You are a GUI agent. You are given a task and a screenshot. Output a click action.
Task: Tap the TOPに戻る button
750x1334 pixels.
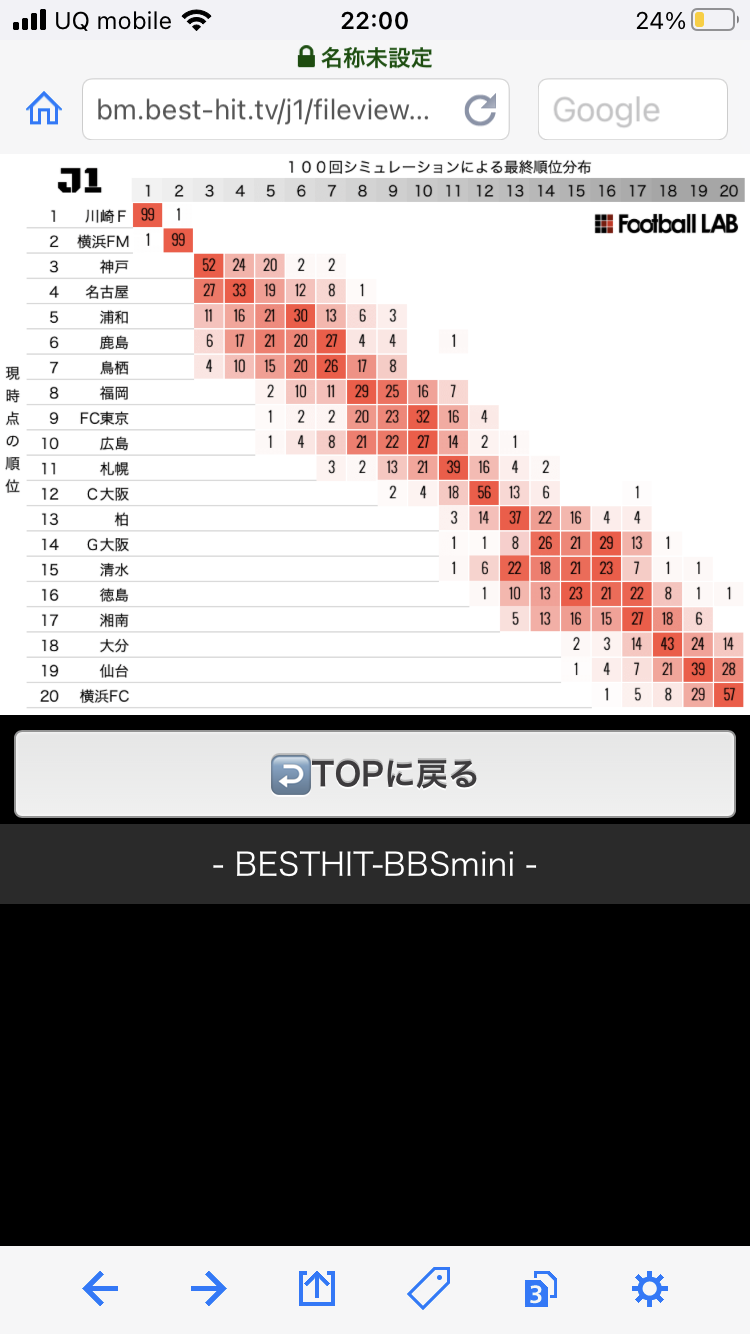coord(375,774)
